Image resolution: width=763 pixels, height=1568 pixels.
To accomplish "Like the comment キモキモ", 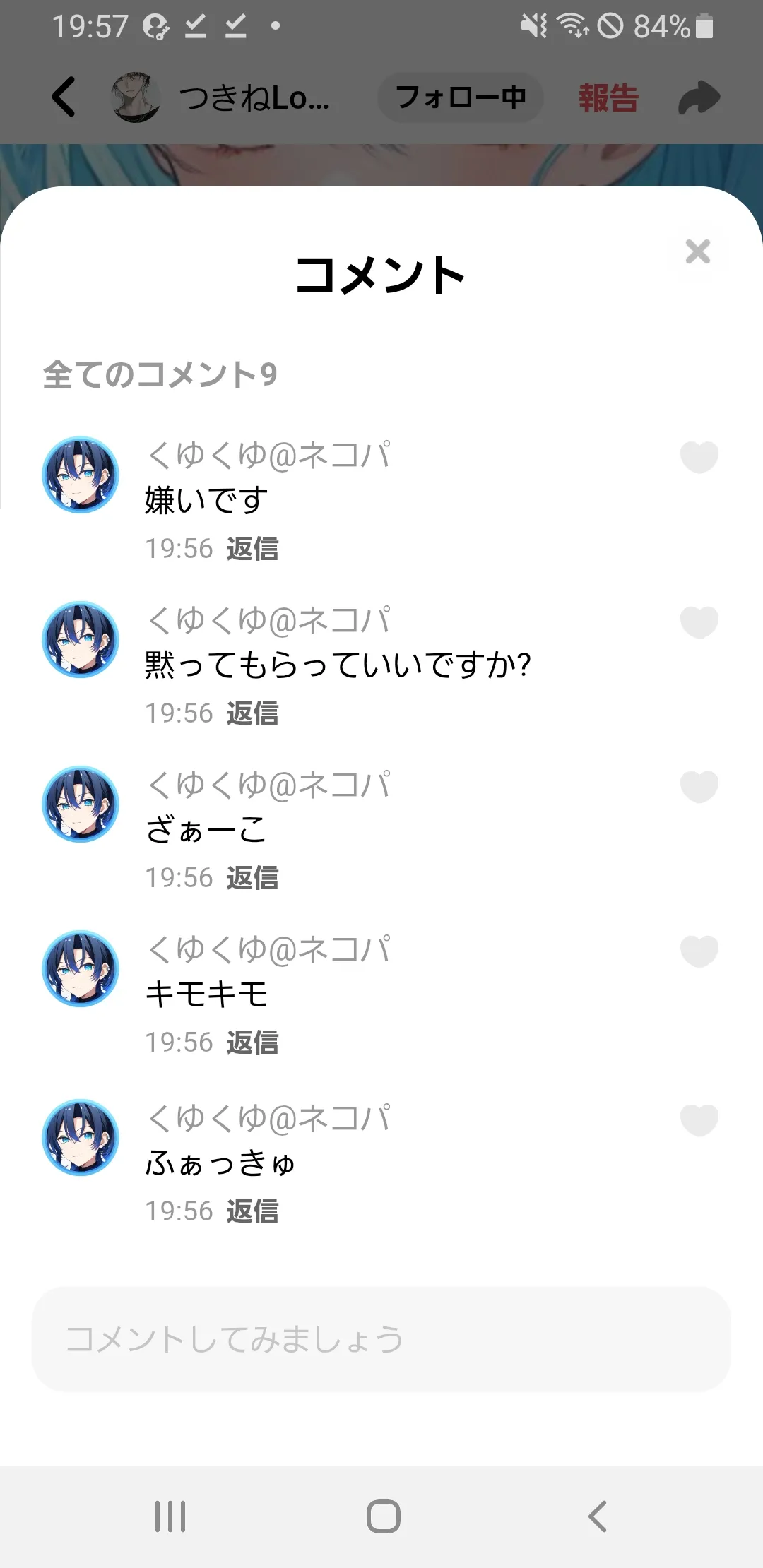I will [x=699, y=951].
